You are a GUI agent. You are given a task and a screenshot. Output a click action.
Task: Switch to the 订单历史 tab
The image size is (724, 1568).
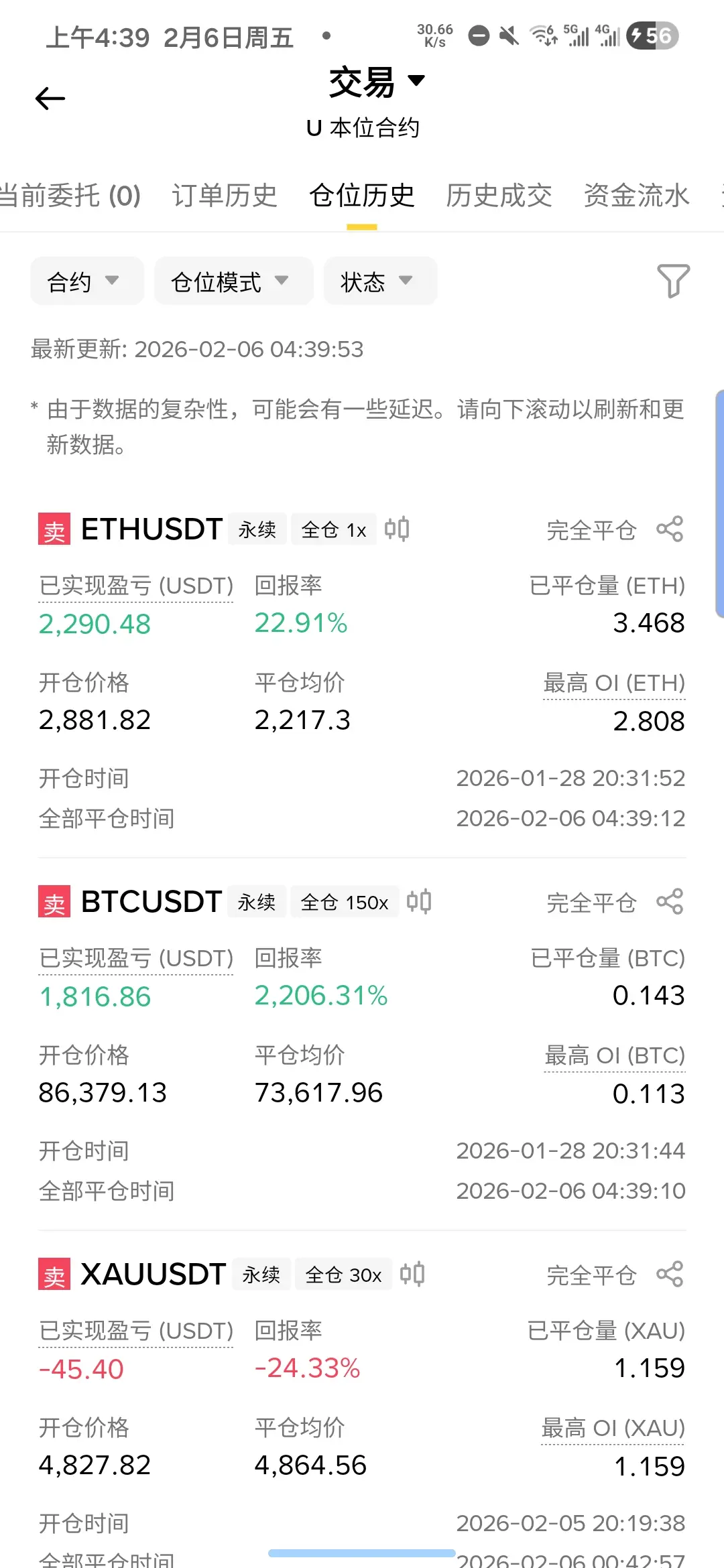tap(225, 196)
